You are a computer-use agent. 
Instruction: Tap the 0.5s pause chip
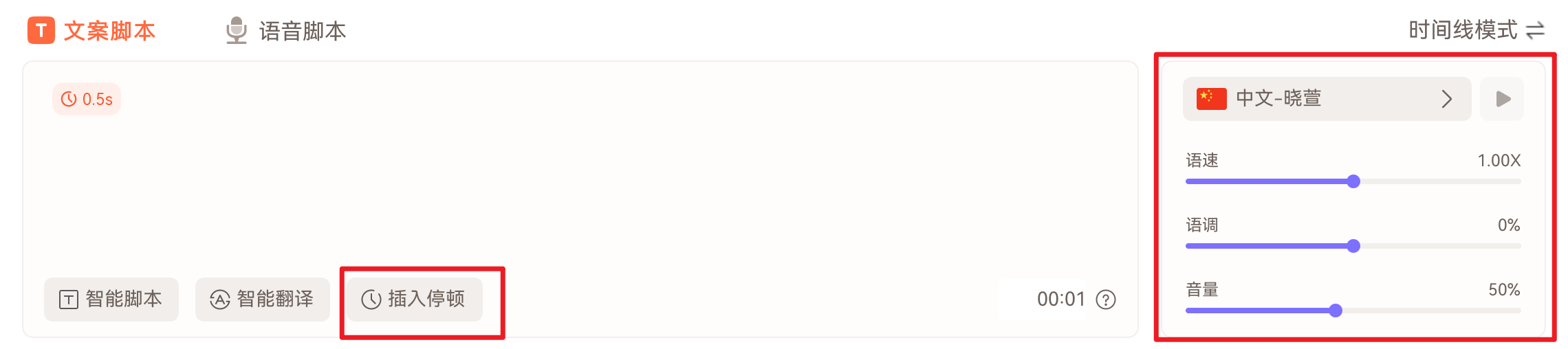[x=87, y=99]
